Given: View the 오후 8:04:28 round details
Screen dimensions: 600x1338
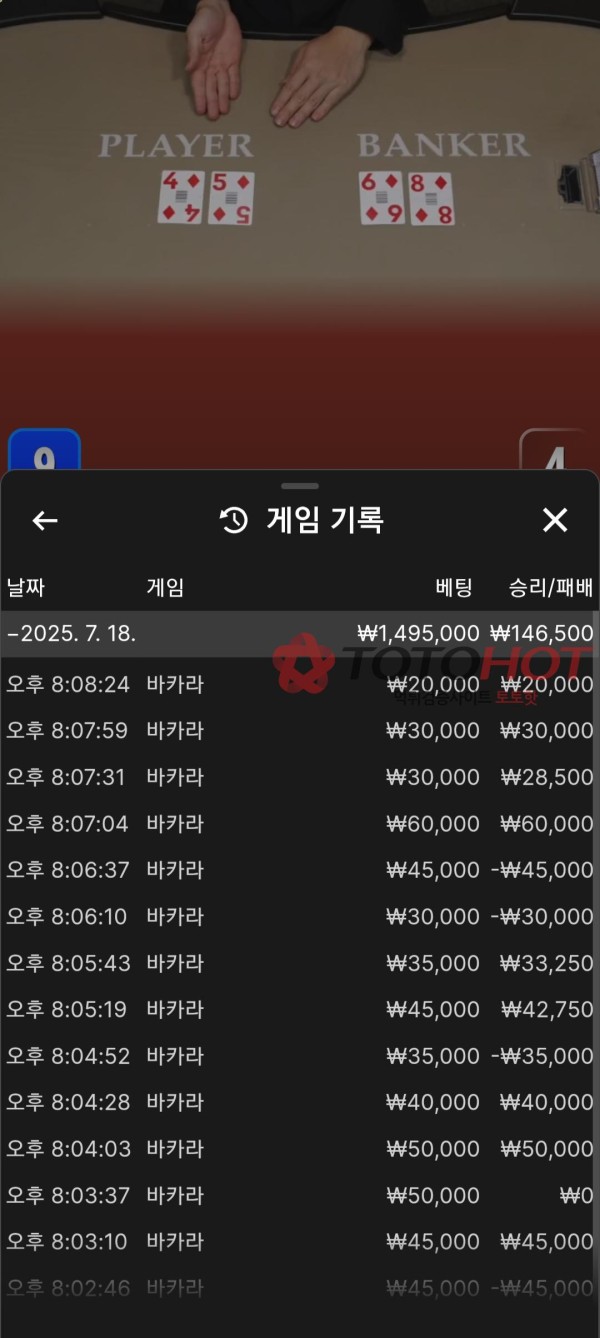Looking at the screenshot, I should pos(298,1102).
